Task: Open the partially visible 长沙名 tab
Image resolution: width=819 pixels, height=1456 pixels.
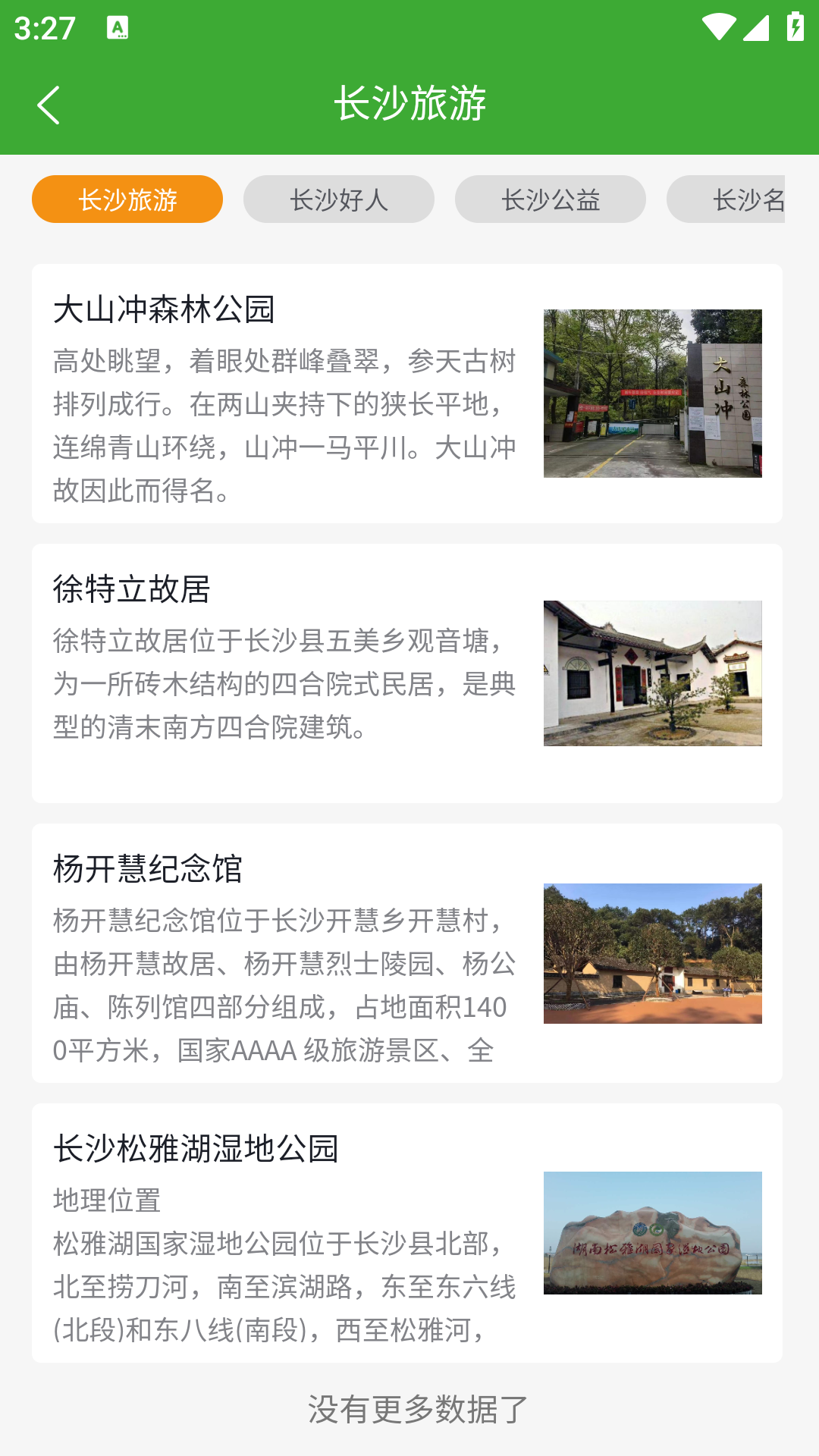Action: pos(728,199)
